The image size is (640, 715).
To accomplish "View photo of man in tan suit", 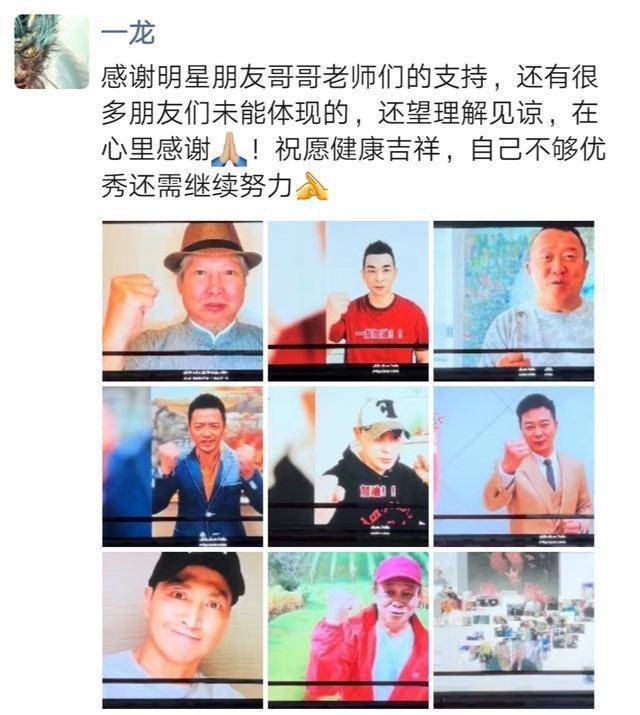I will (513, 465).
